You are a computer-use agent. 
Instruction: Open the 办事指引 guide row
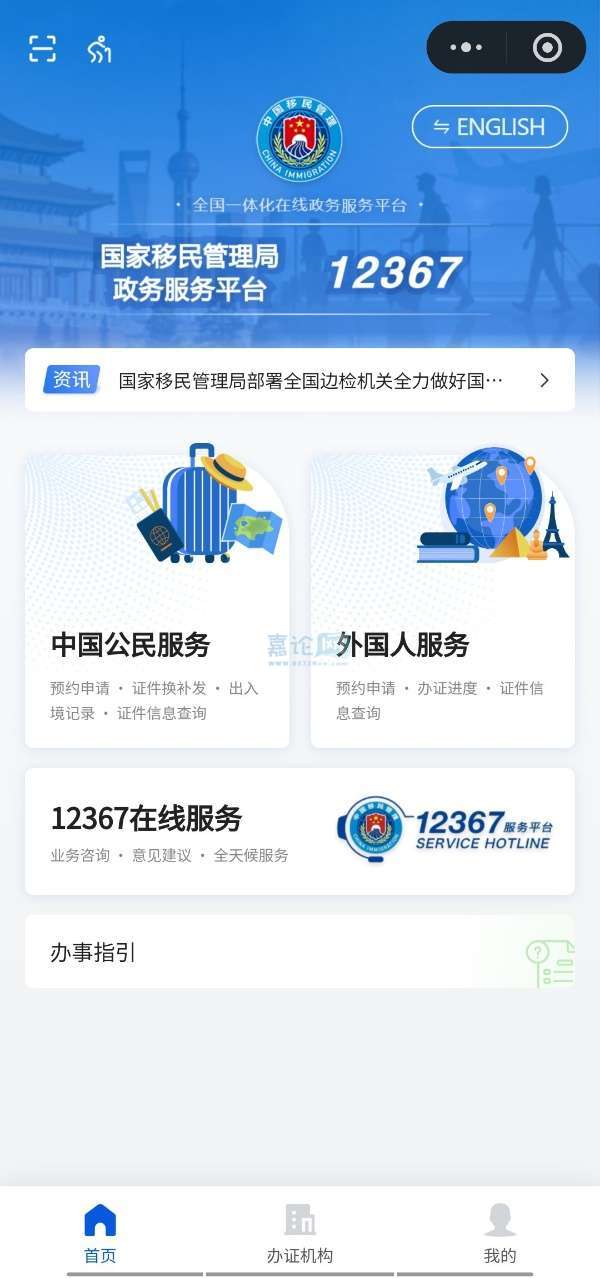click(x=300, y=952)
